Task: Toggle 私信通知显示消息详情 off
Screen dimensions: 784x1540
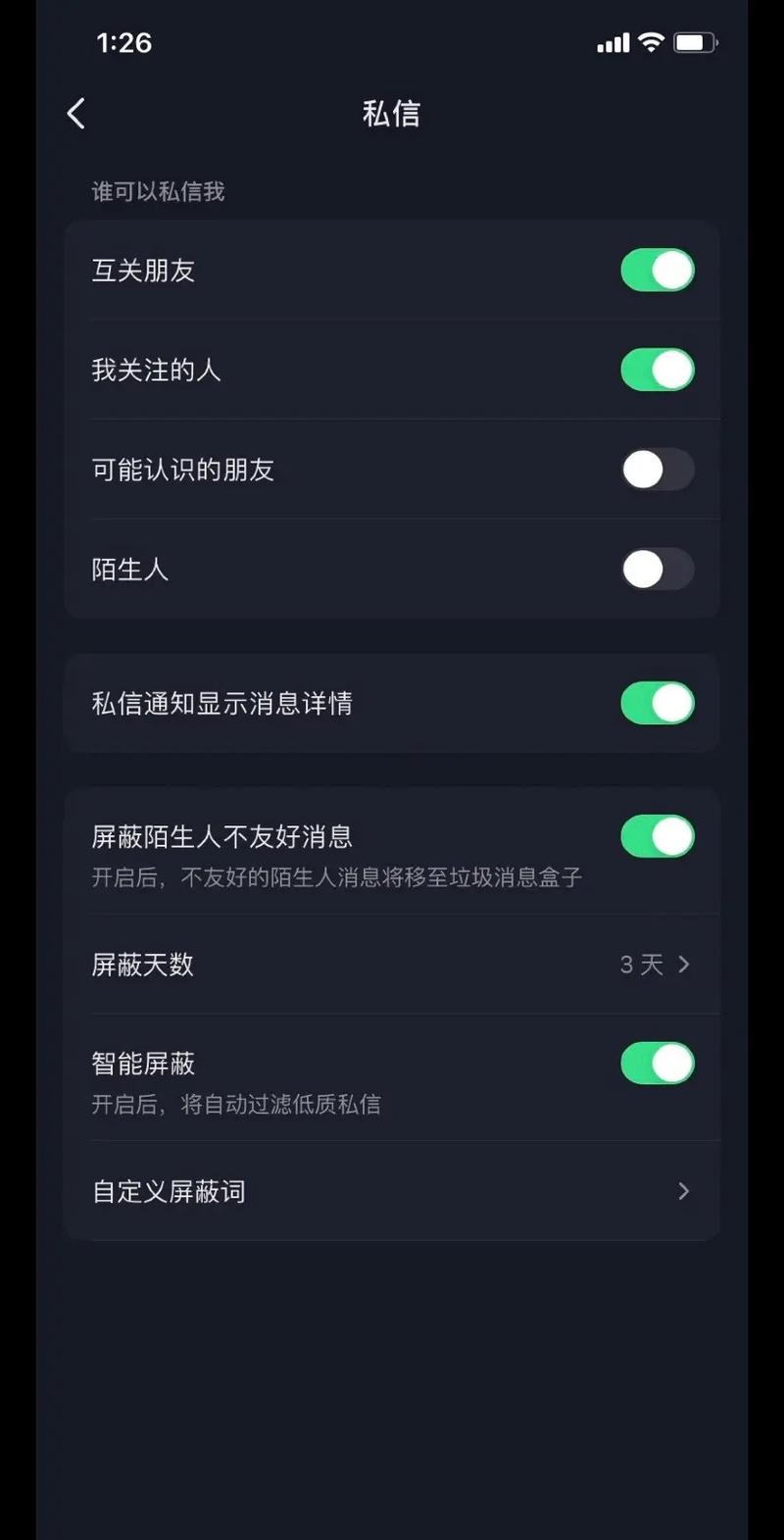Action: coord(658,703)
